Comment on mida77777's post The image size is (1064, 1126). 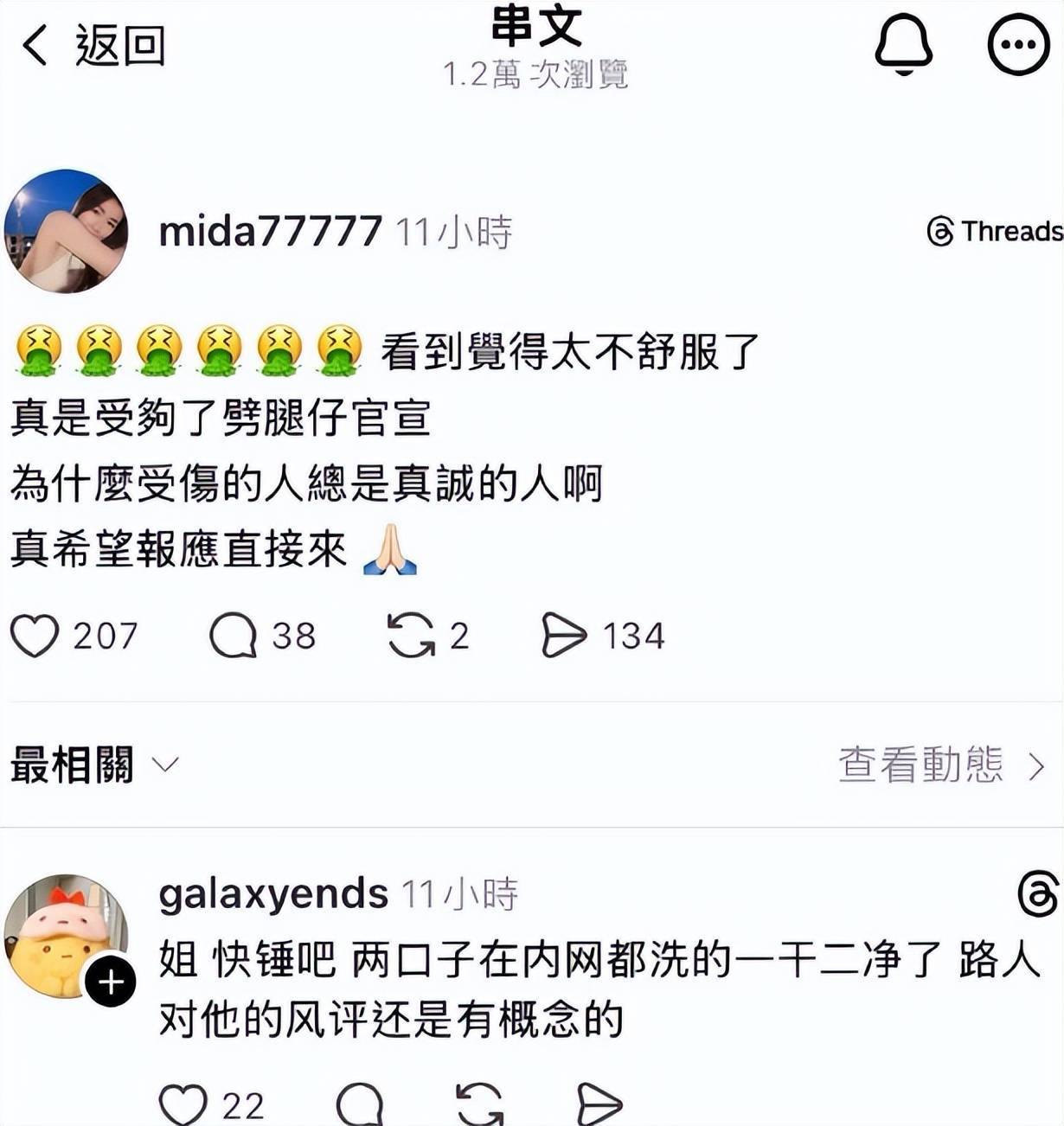click(234, 636)
